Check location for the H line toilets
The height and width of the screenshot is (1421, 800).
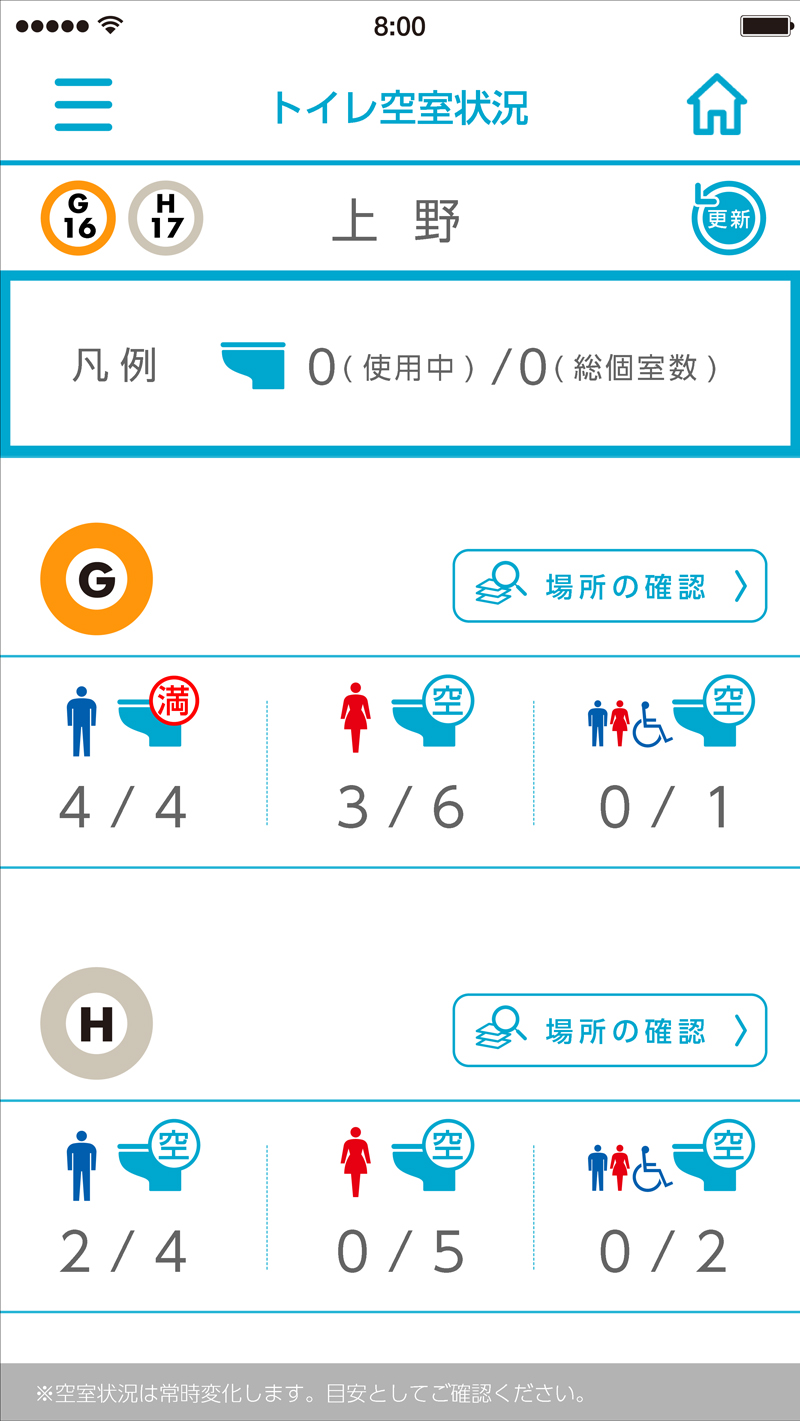pyautogui.click(x=610, y=1030)
